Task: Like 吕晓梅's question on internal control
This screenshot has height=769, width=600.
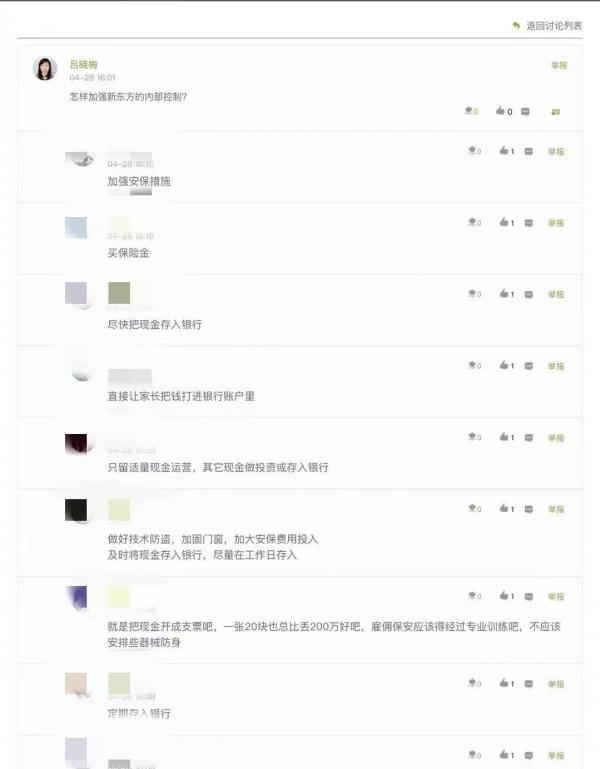Action: point(501,112)
